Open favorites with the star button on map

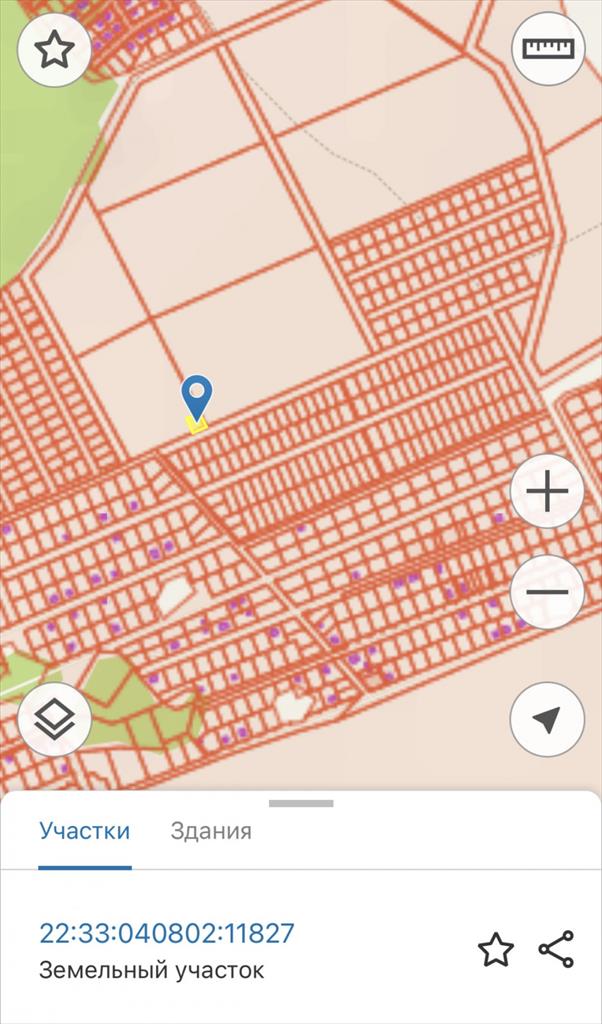54,49
